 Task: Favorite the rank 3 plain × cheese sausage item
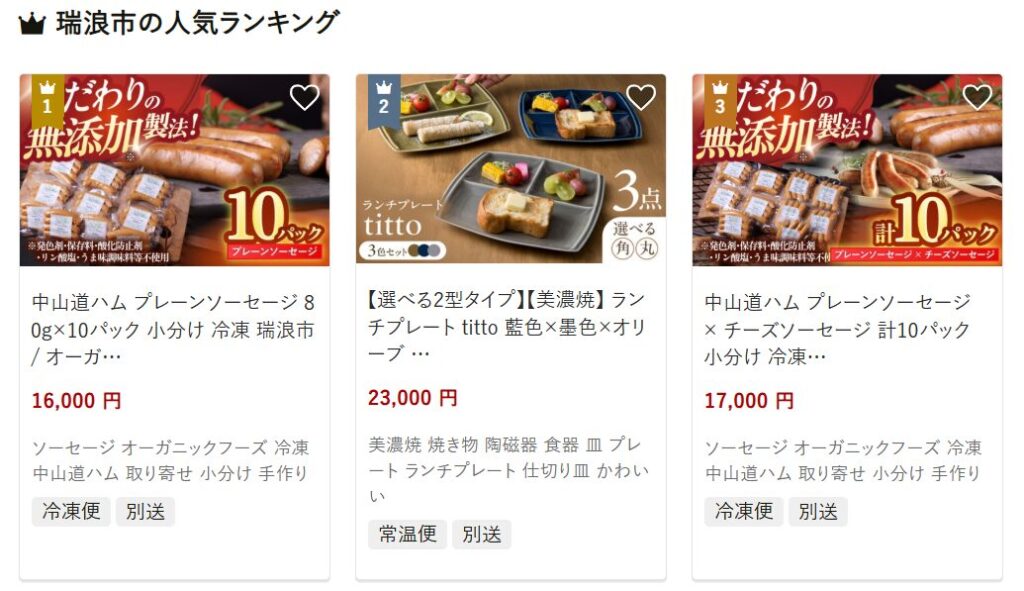977,97
